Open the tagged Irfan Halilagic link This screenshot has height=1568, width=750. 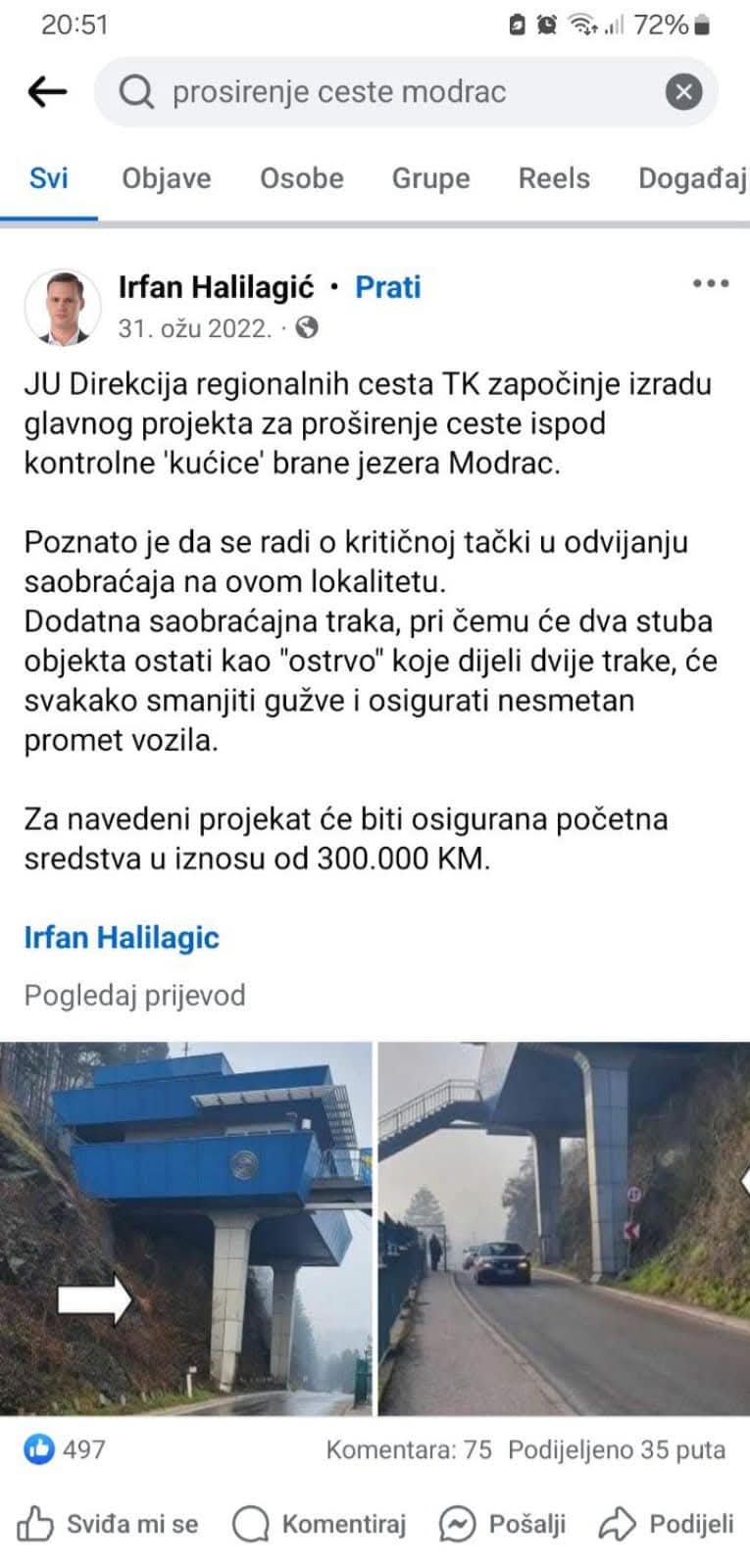pos(122,938)
